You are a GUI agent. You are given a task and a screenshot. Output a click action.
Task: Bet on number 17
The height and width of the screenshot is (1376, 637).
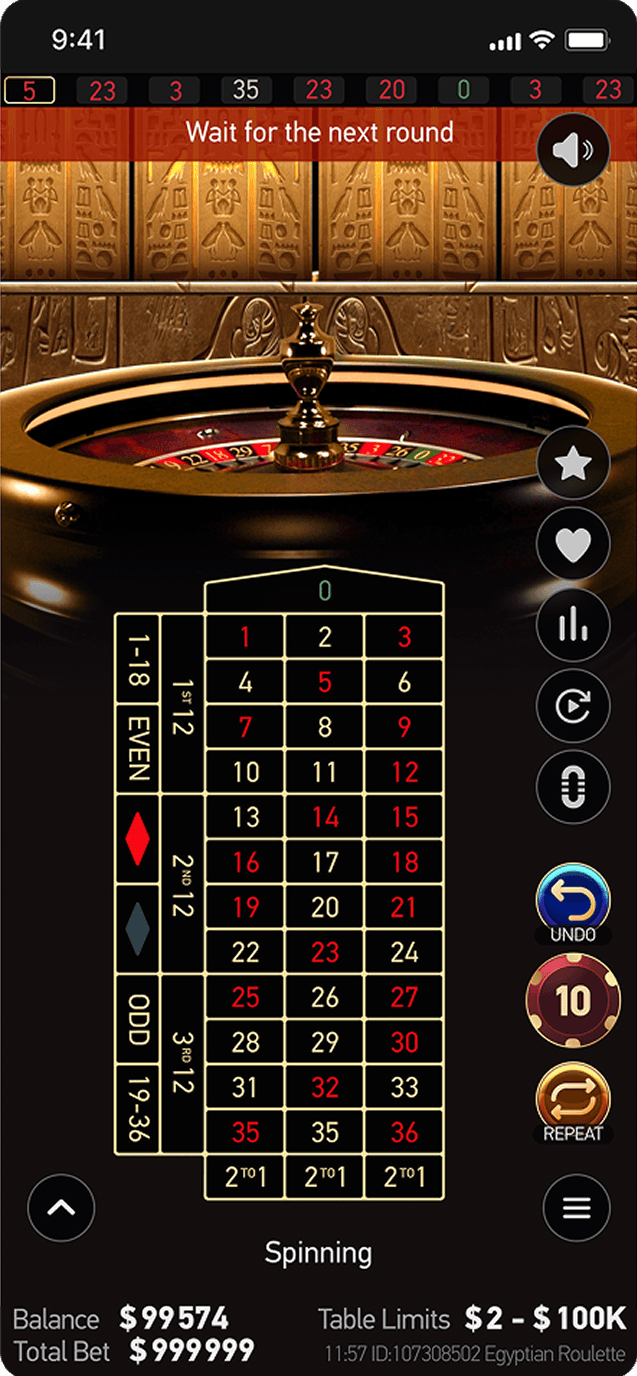[324, 861]
